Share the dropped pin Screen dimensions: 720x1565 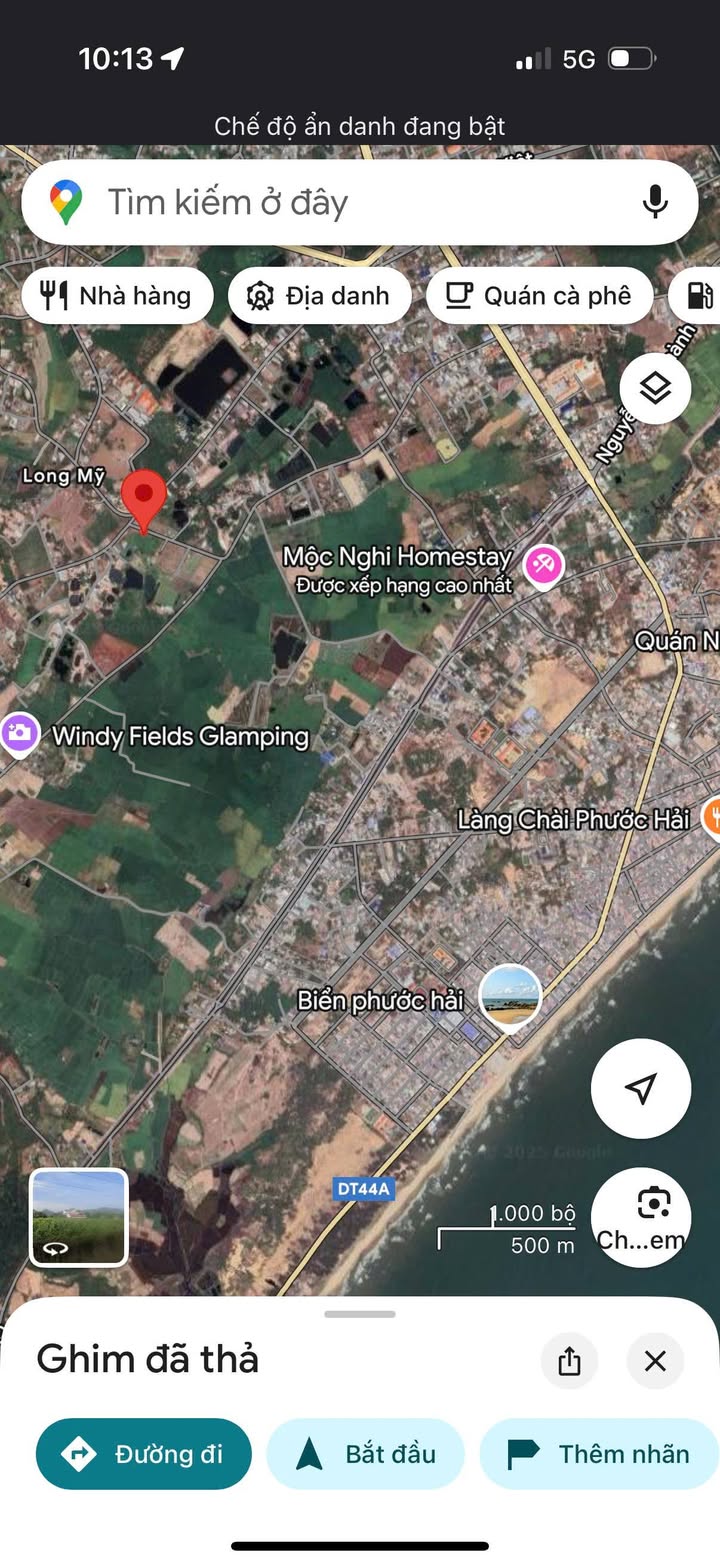pyautogui.click(x=569, y=1361)
